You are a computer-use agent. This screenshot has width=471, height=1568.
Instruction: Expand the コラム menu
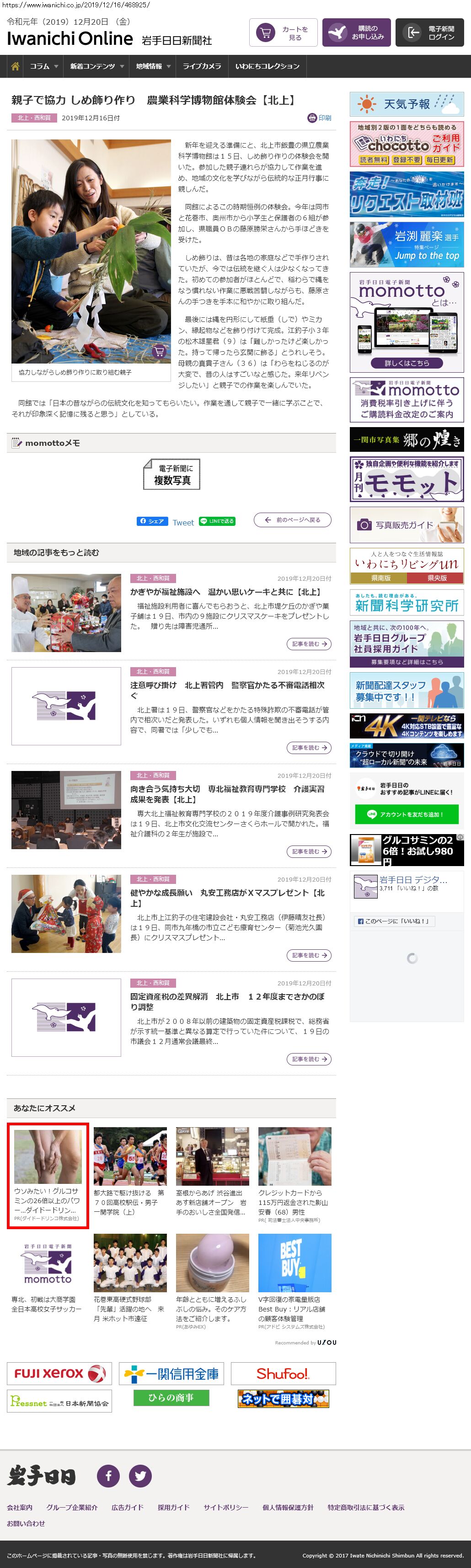[x=44, y=66]
